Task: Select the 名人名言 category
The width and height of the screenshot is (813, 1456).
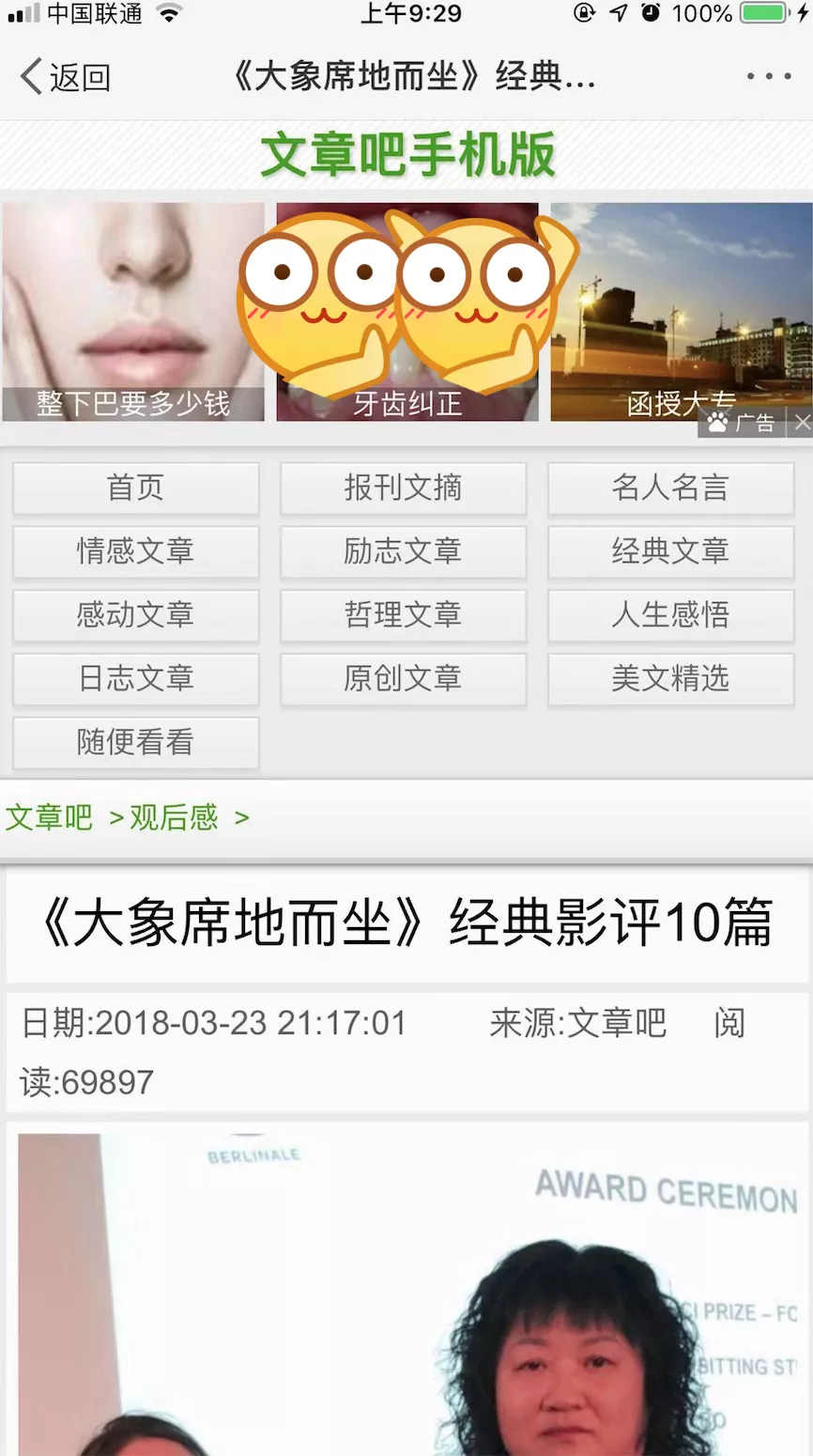Action: point(670,488)
